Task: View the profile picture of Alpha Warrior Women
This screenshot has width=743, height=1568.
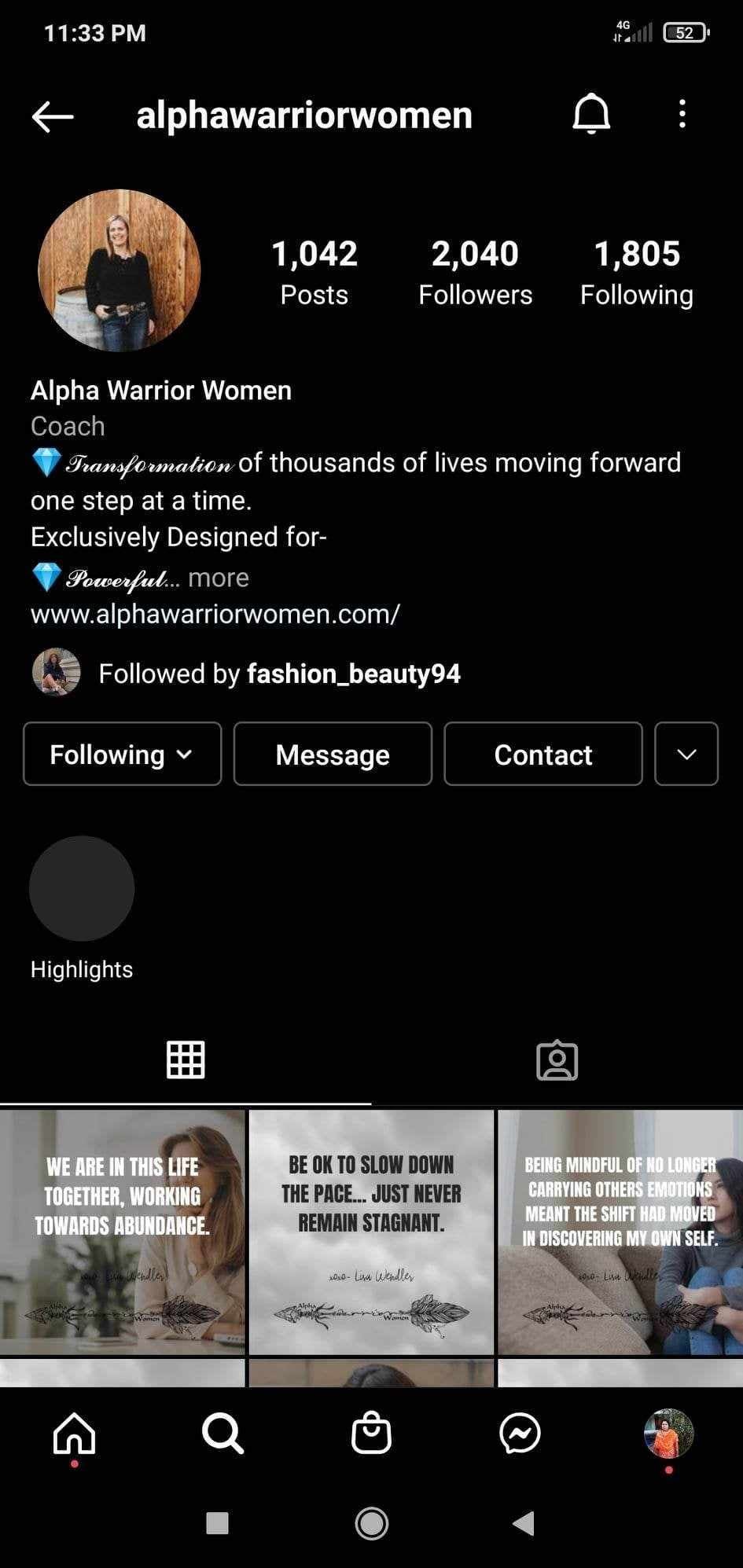Action: [x=120, y=270]
